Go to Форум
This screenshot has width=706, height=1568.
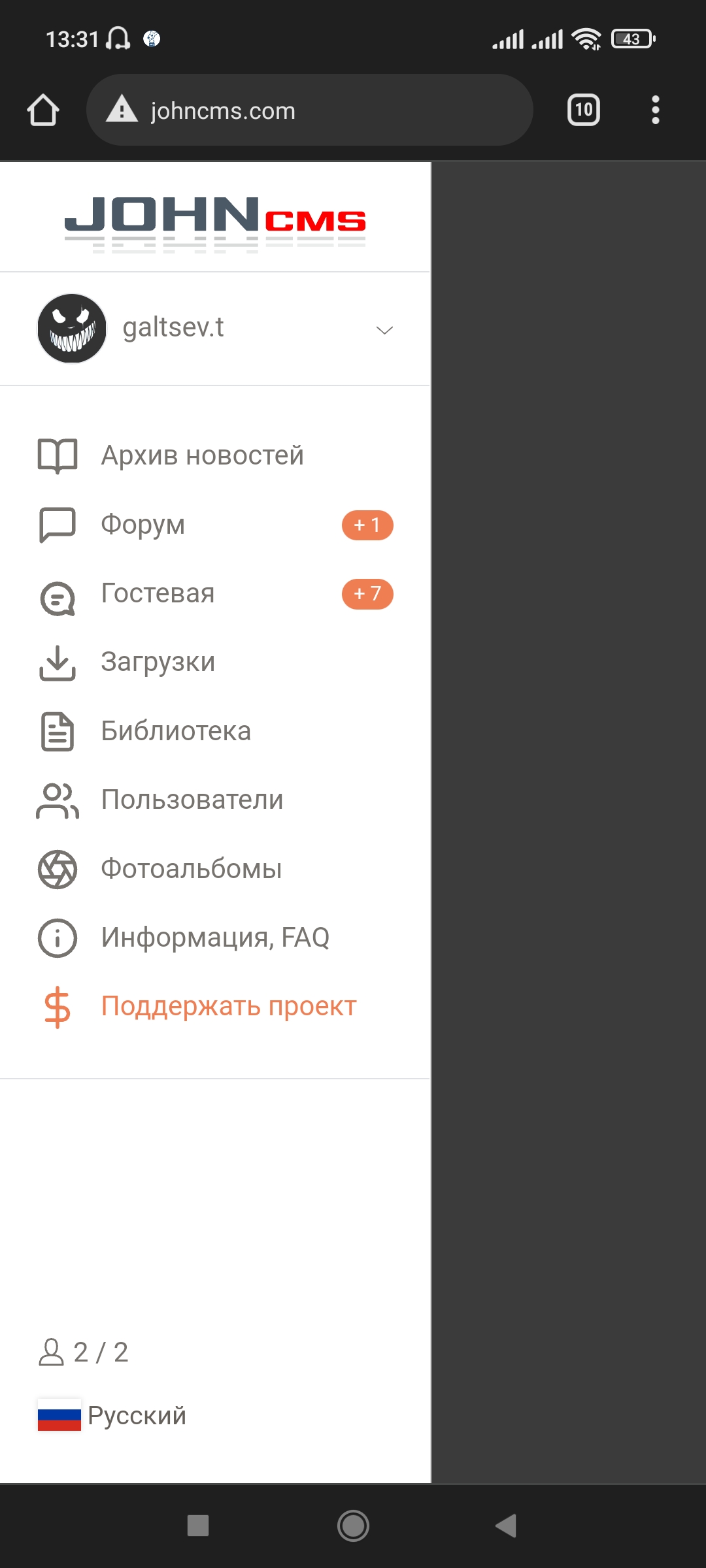coord(215,525)
